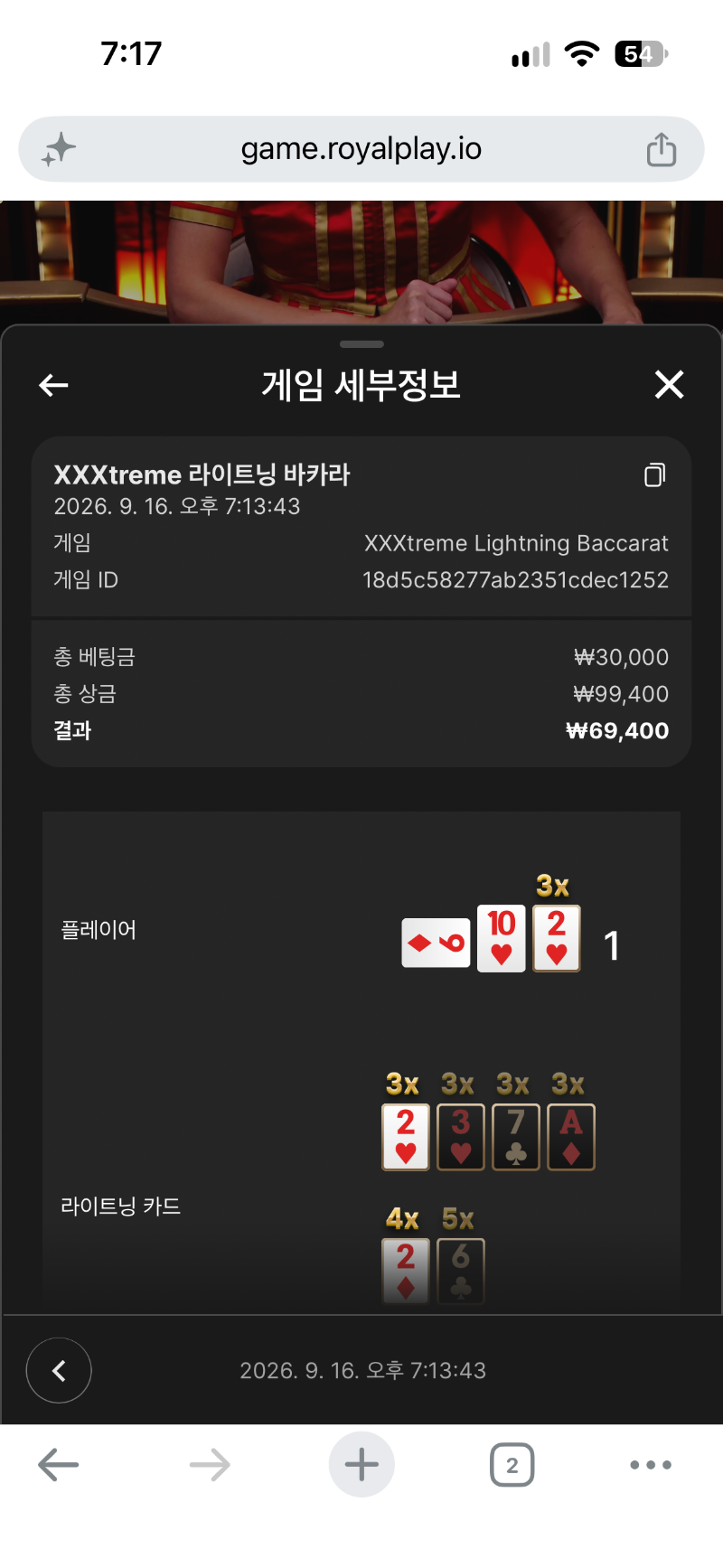Close the game details panel
This screenshot has height=1568, width=723.
pos(669,385)
